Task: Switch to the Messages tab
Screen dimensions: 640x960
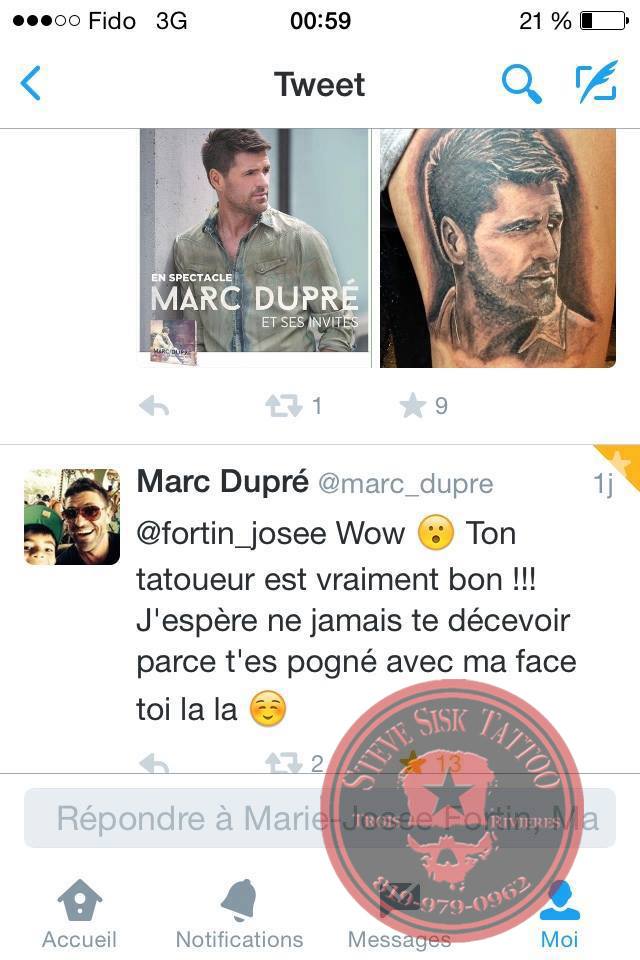Action: click(x=399, y=913)
